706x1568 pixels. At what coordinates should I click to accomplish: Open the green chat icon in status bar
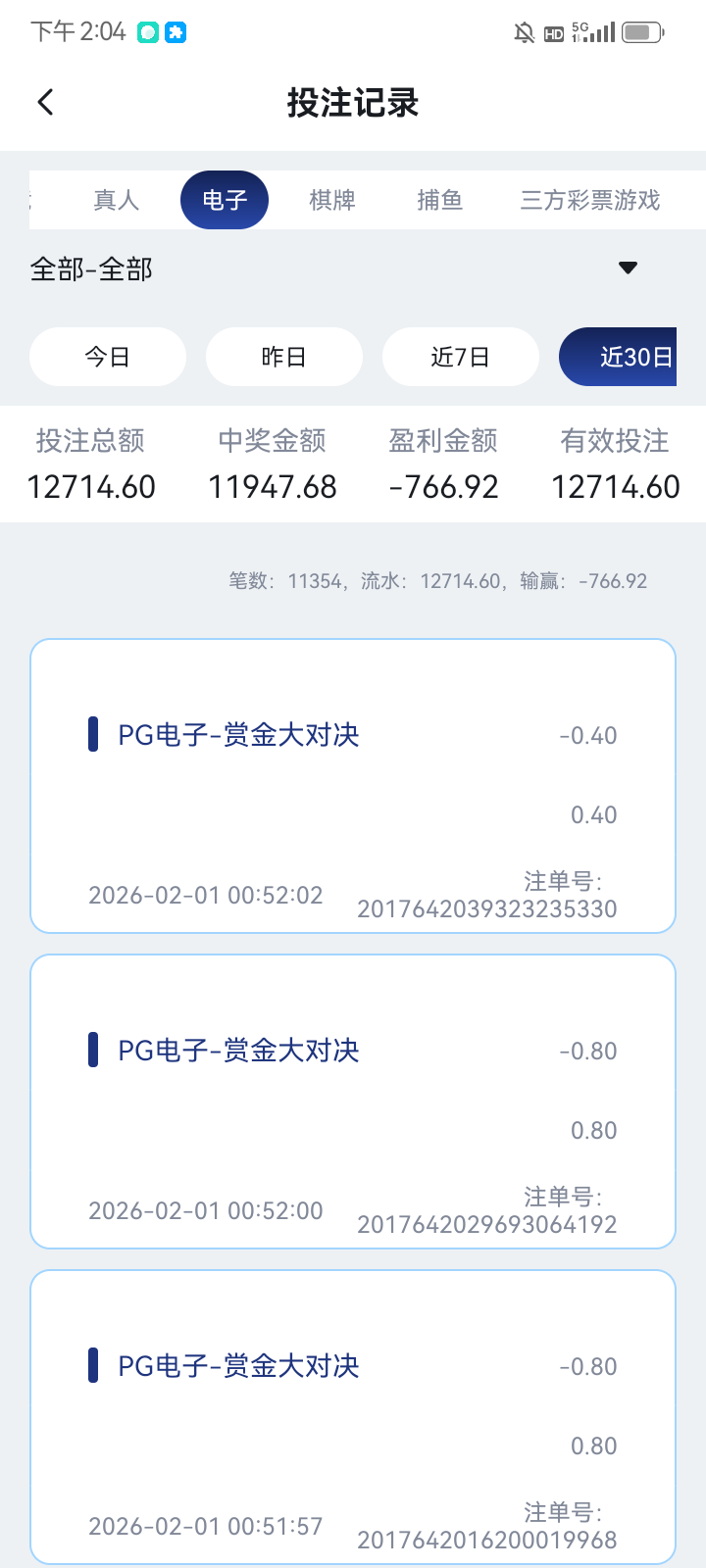(148, 32)
